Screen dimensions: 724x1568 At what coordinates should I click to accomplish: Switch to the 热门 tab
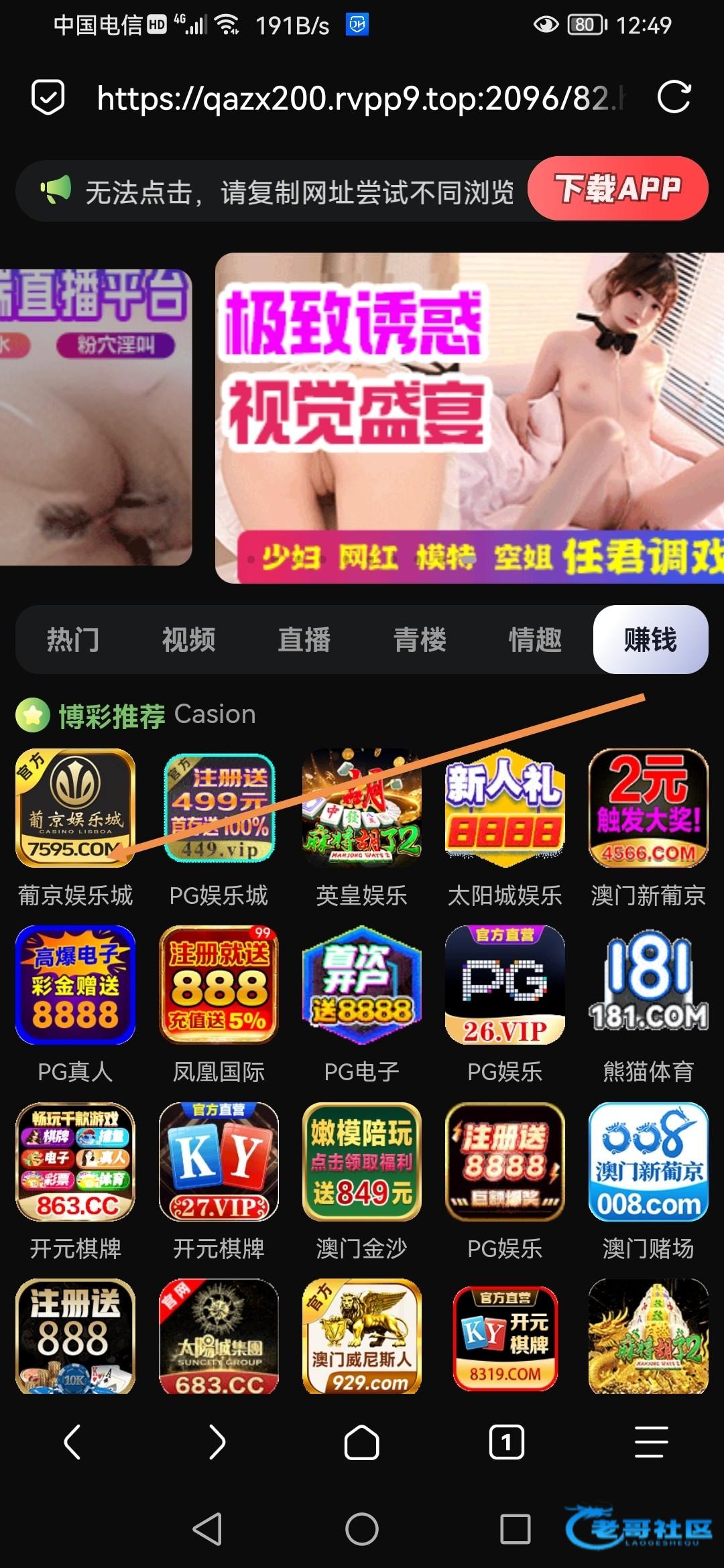pos(73,639)
